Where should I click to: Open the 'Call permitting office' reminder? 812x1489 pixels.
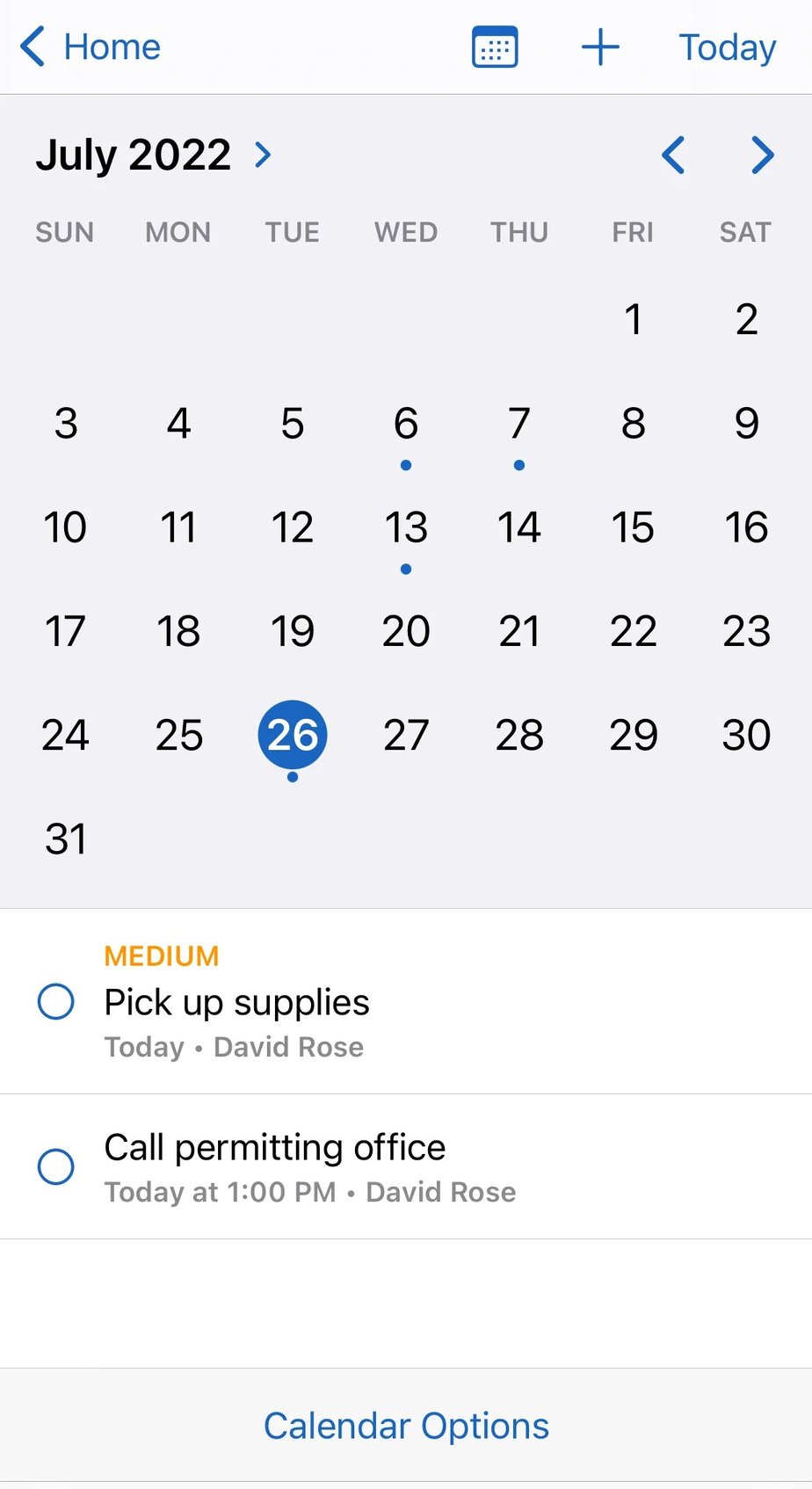click(274, 1147)
